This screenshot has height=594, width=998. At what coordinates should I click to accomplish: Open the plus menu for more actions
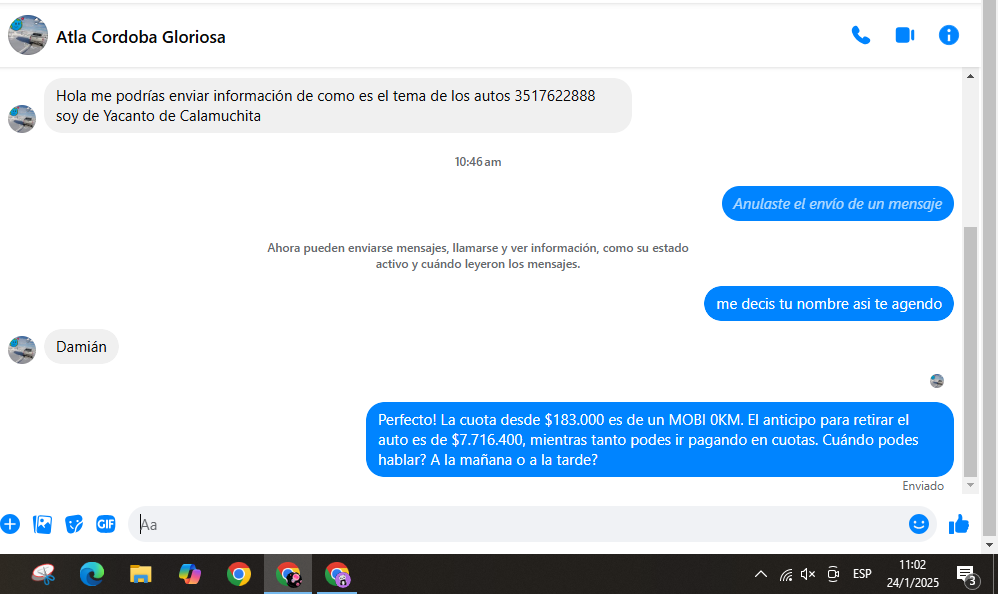click(x=10, y=524)
